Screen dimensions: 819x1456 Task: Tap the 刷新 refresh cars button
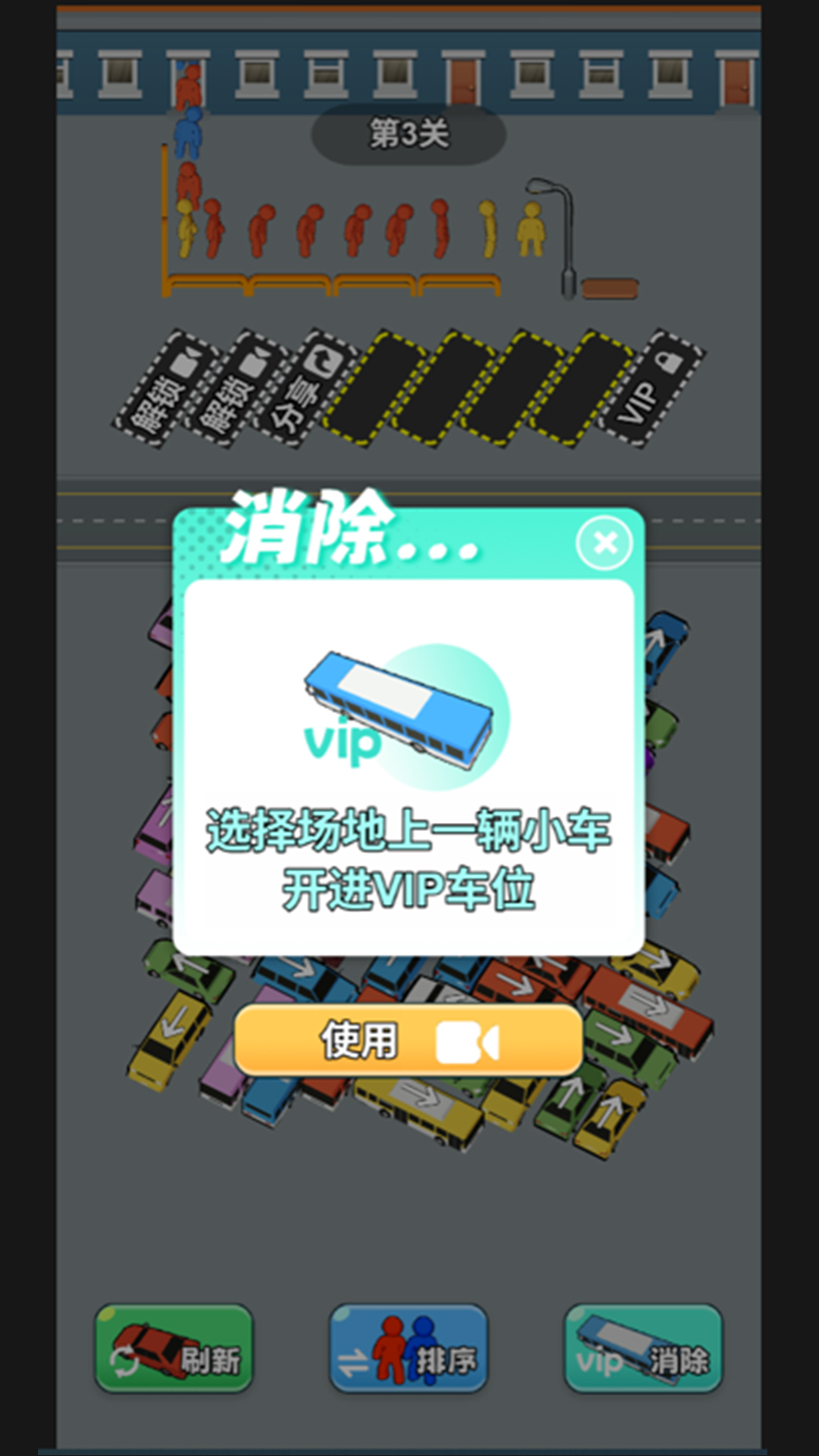174,1348
